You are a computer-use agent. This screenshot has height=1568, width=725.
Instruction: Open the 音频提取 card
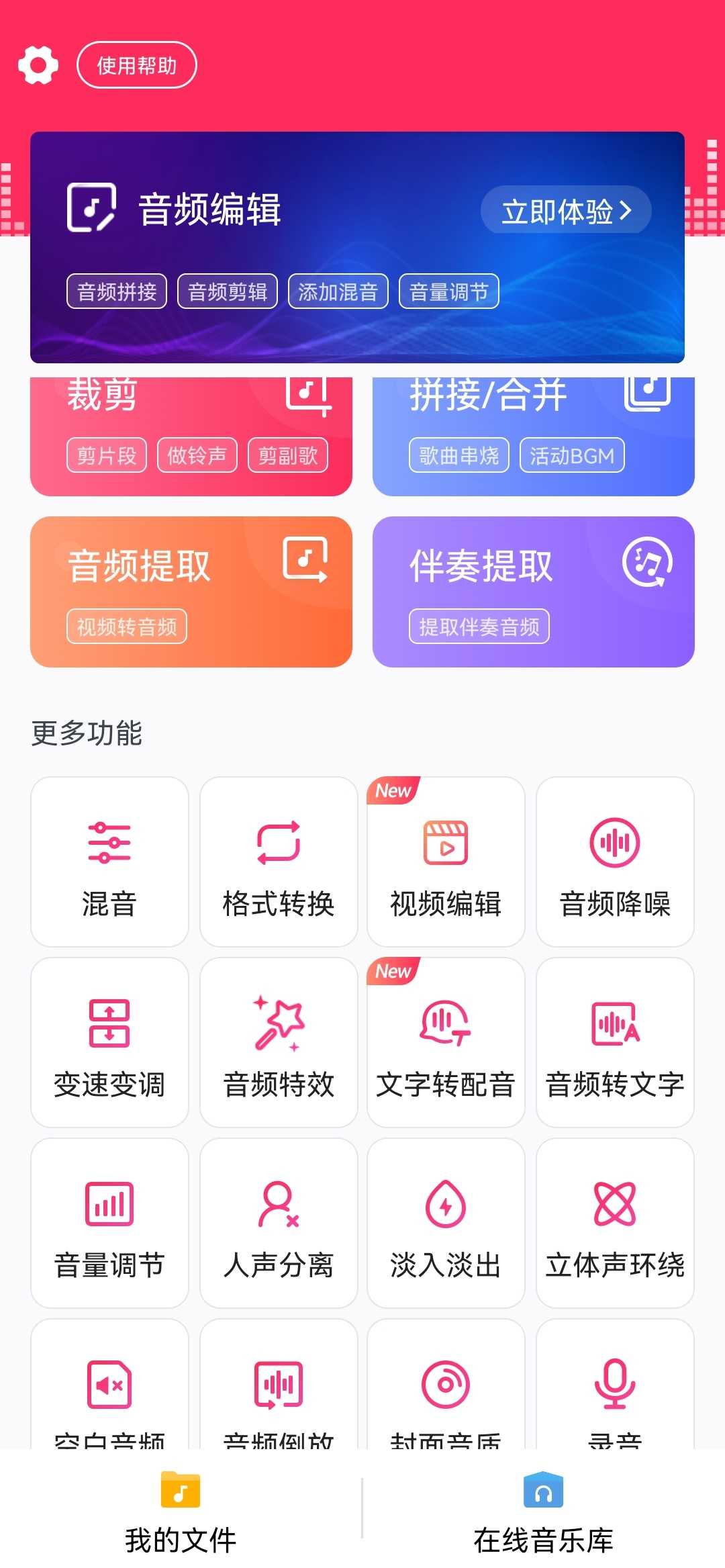(x=191, y=592)
